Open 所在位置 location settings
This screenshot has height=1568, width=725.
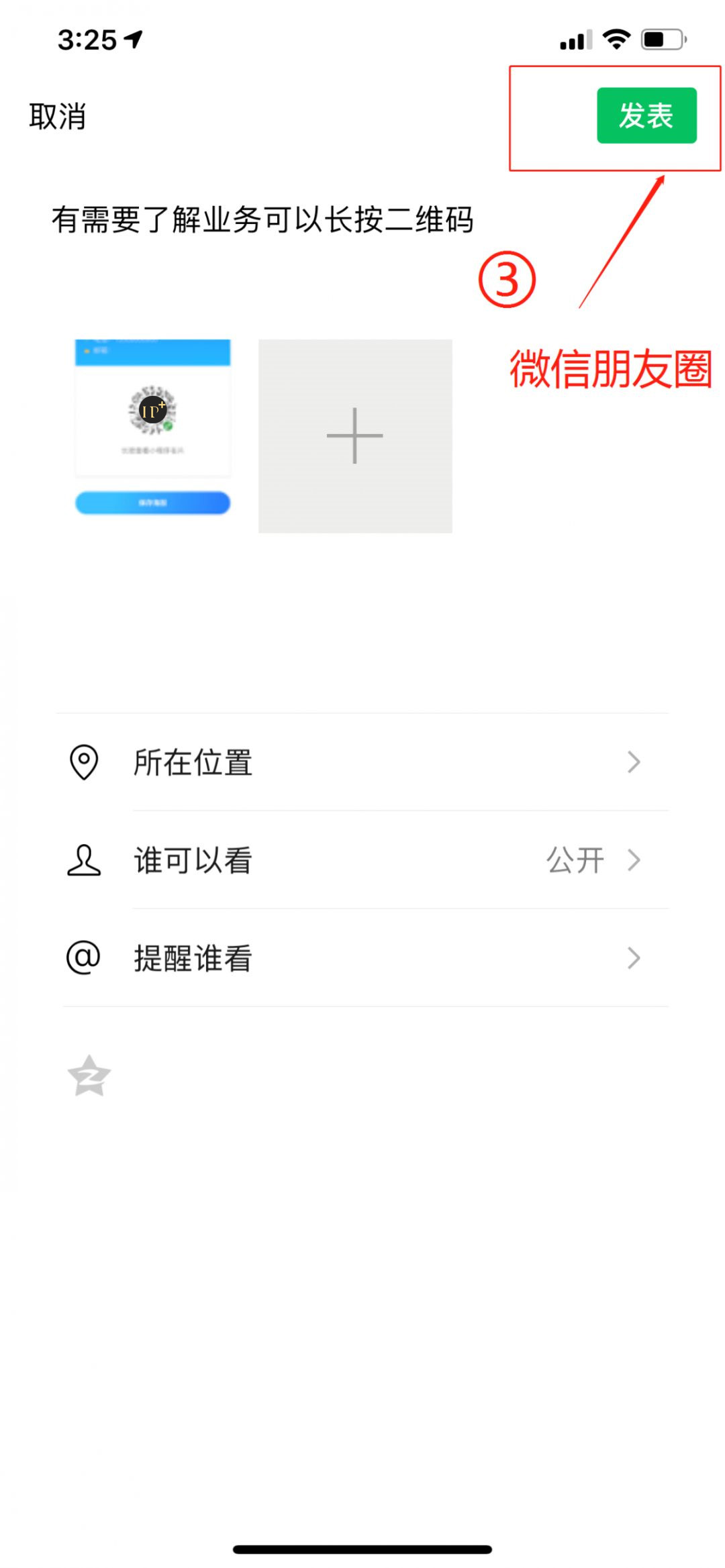click(x=362, y=762)
